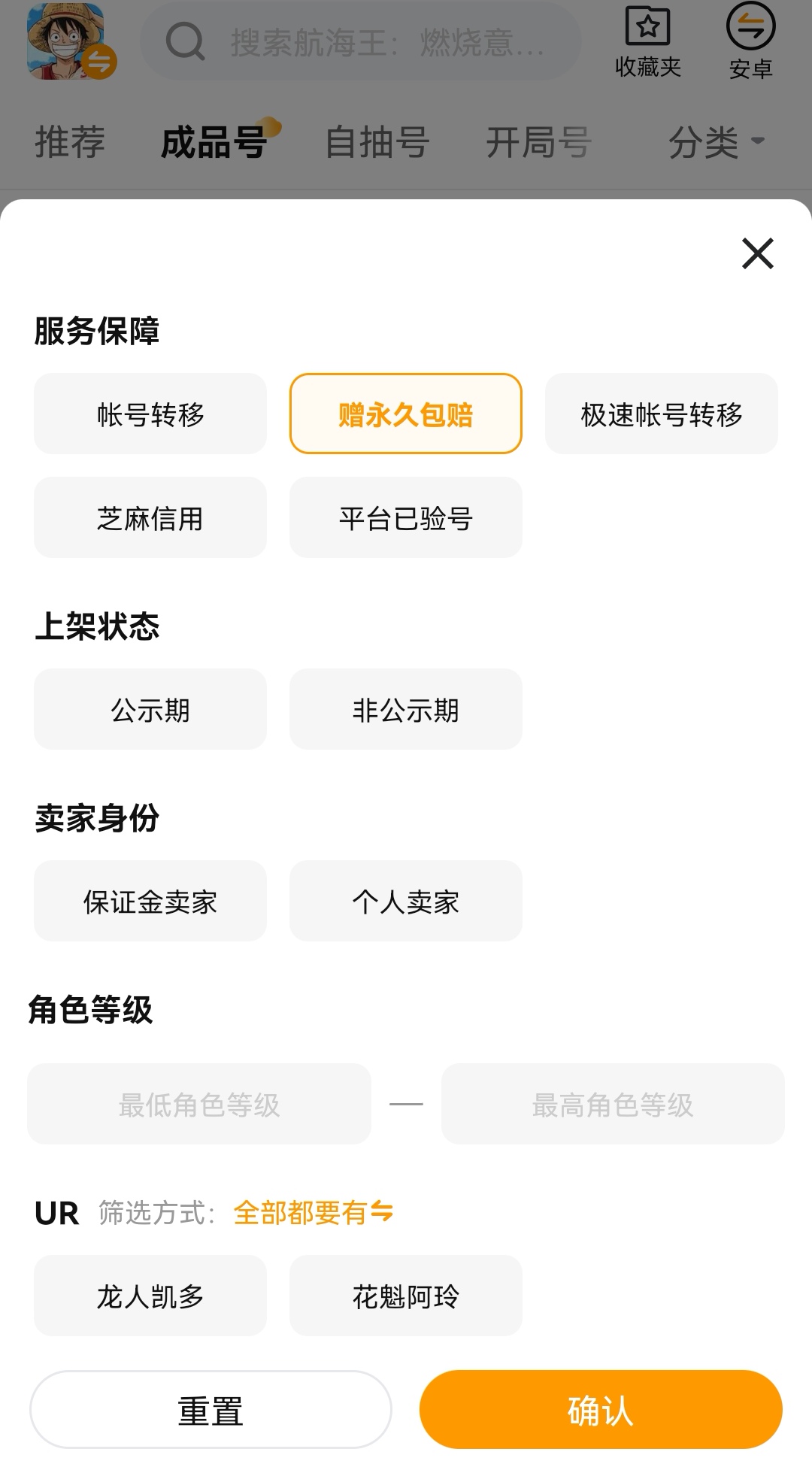Select the 帐号转移 filter chip
The width and height of the screenshot is (812, 1458).
pos(150,414)
